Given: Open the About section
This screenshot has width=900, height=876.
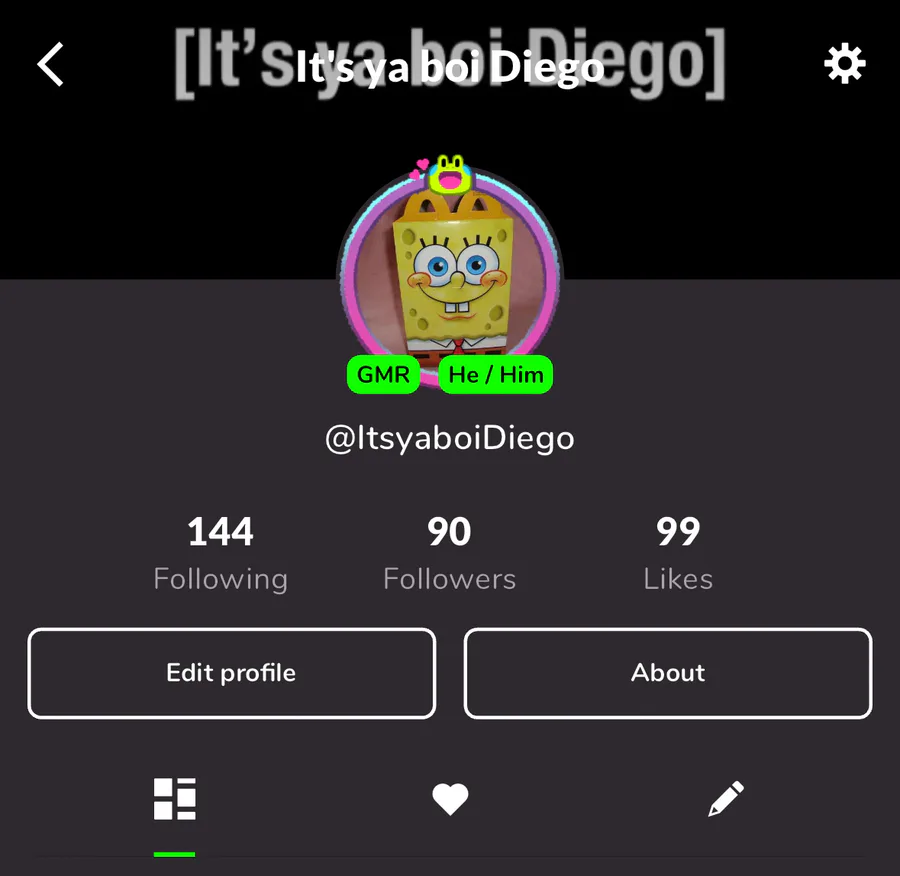Looking at the screenshot, I should tap(668, 673).
